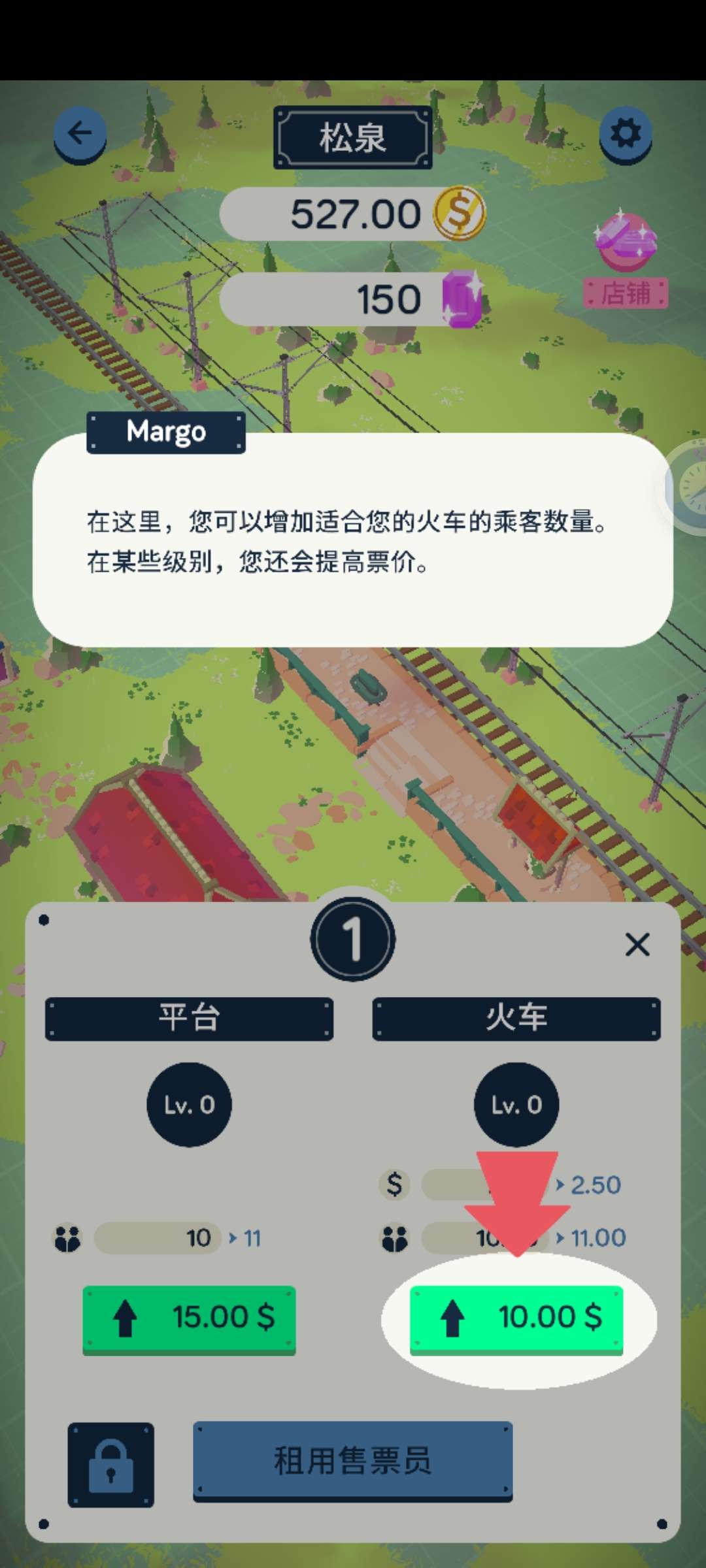The height and width of the screenshot is (1568, 706).
Task: Close the upgrade panel
Action: 637,945
